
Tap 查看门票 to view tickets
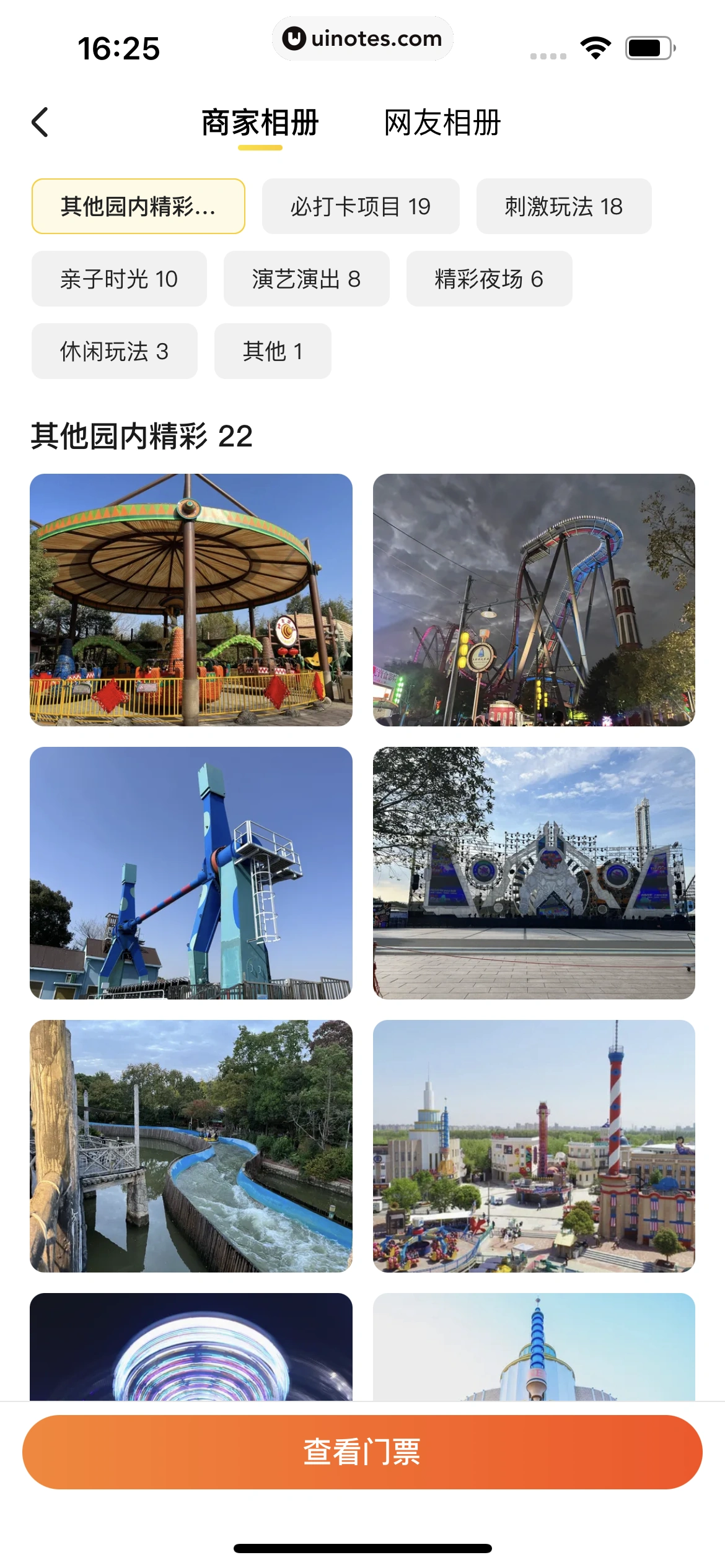(362, 1452)
